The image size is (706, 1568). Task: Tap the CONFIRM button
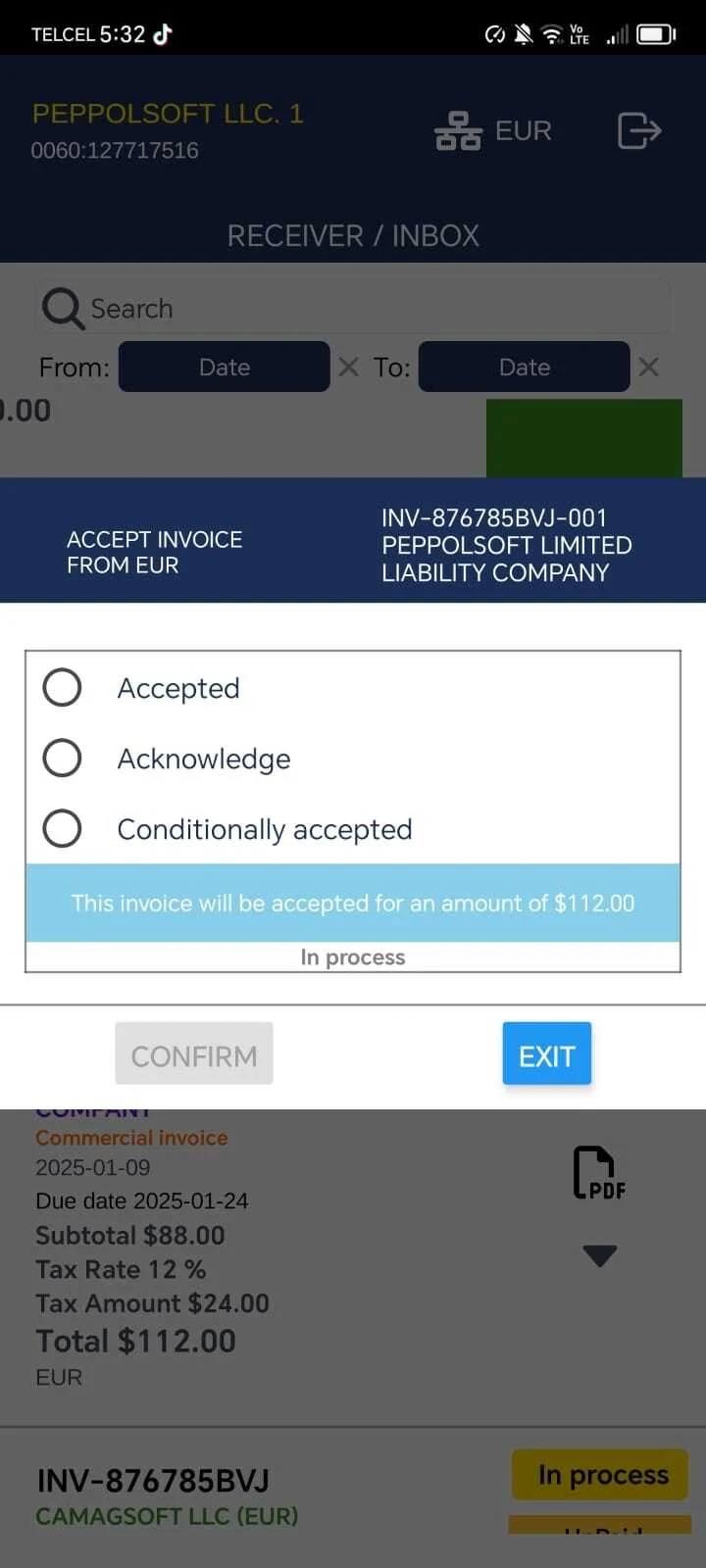click(x=194, y=1054)
